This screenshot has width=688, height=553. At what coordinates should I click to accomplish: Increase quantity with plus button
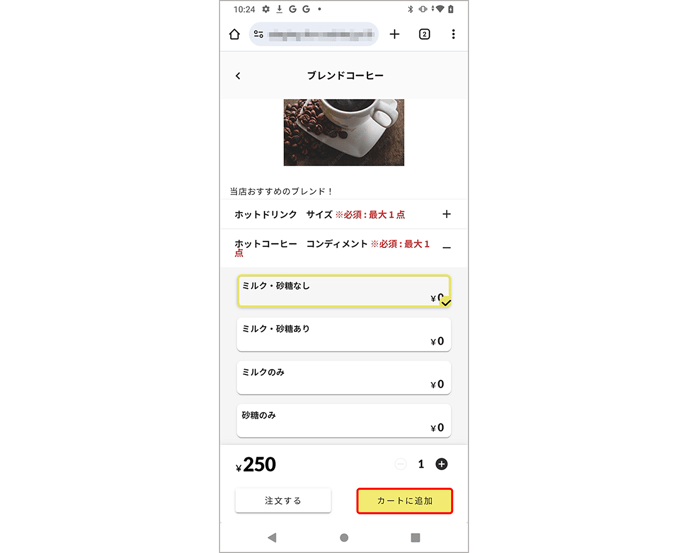[x=442, y=464]
